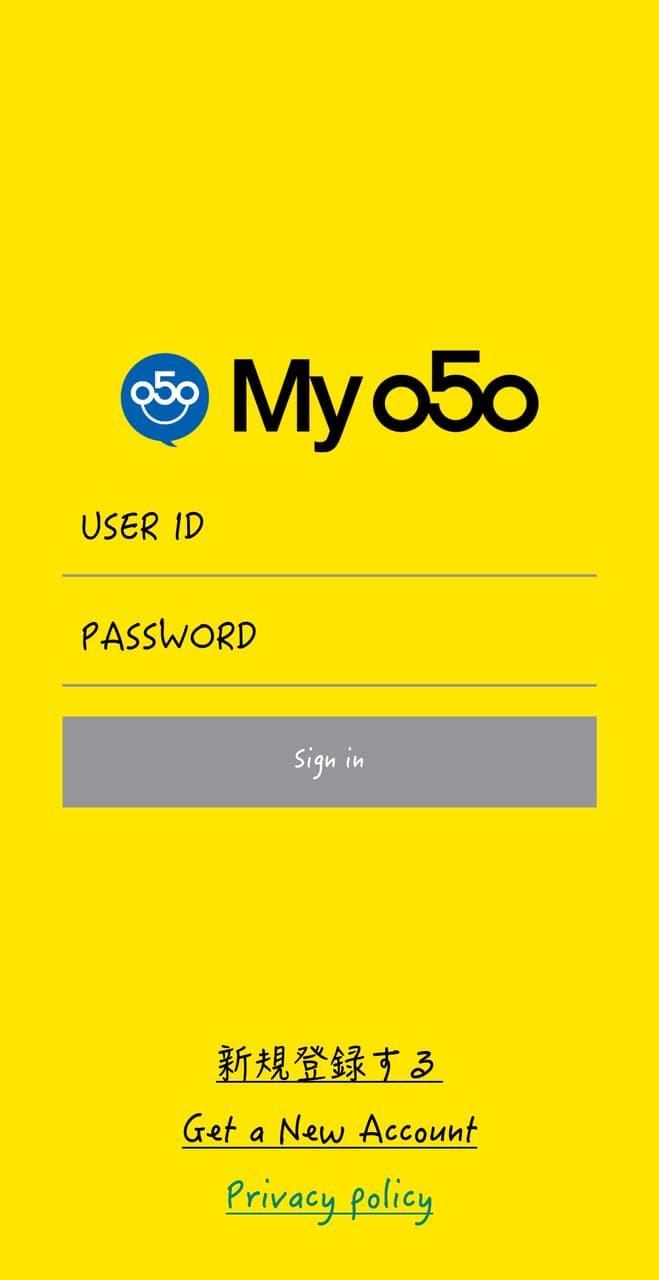Open Get a New Account link
Image resolution: width=659 pixels, height=1280 pixels.
(329, 1130)
